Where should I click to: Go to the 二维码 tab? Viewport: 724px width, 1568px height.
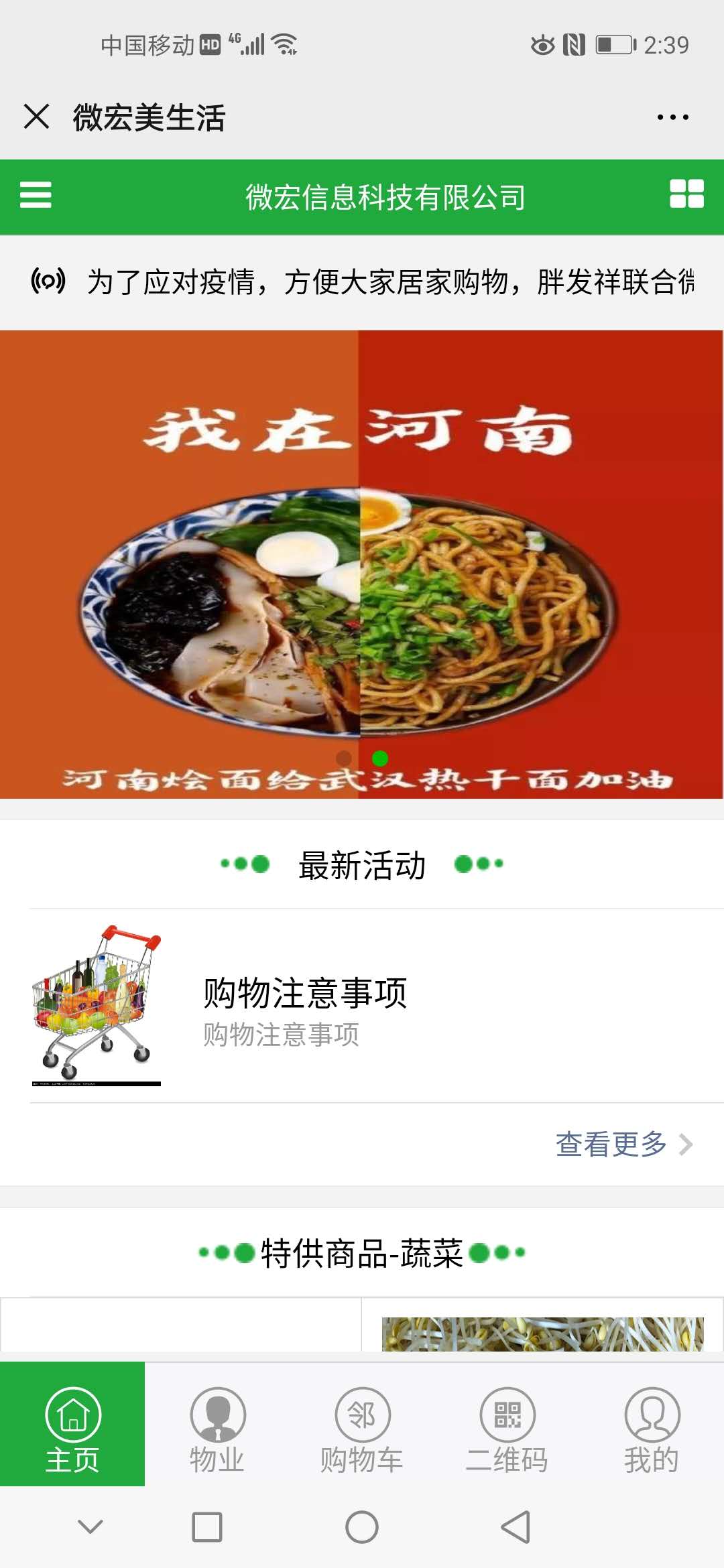(507, 1429)
